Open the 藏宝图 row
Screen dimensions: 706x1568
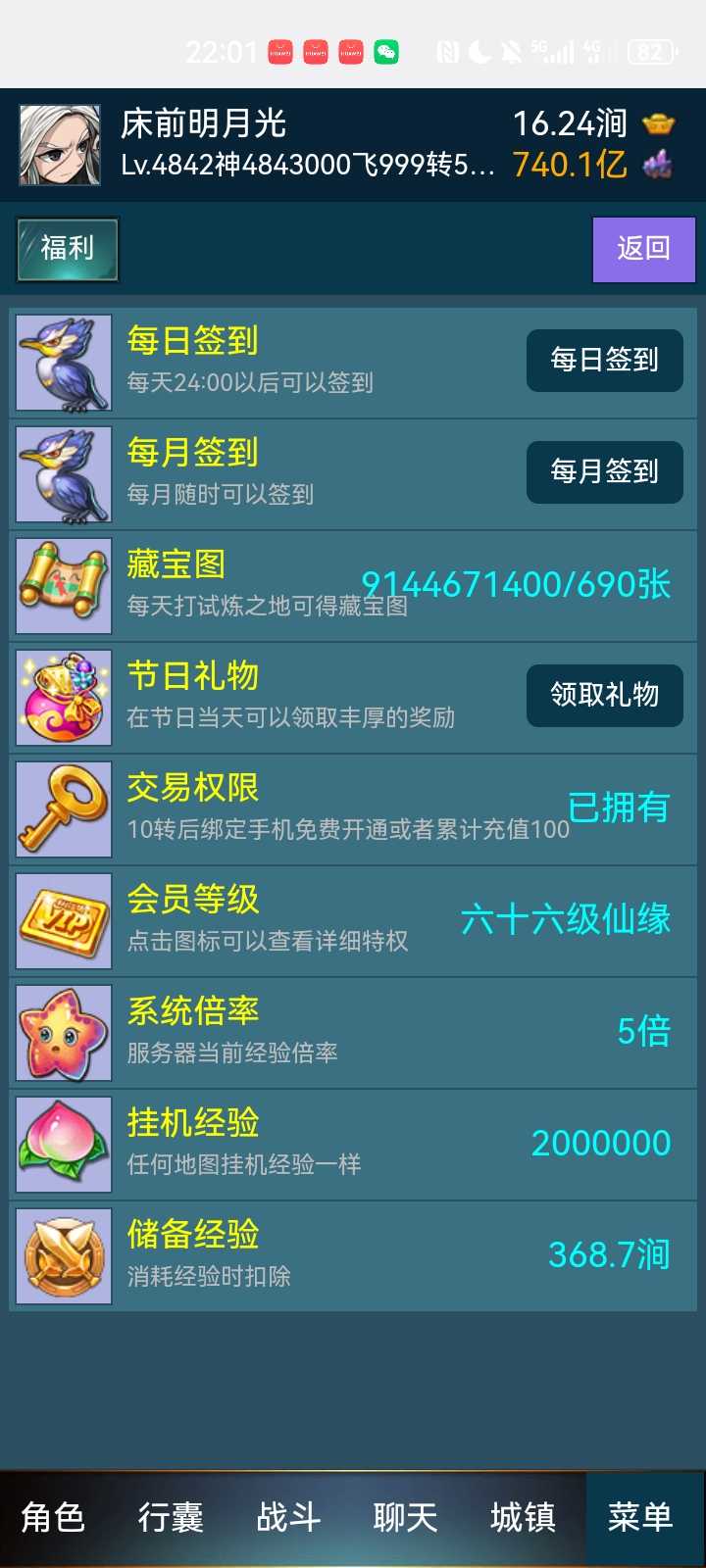(353, 585)
